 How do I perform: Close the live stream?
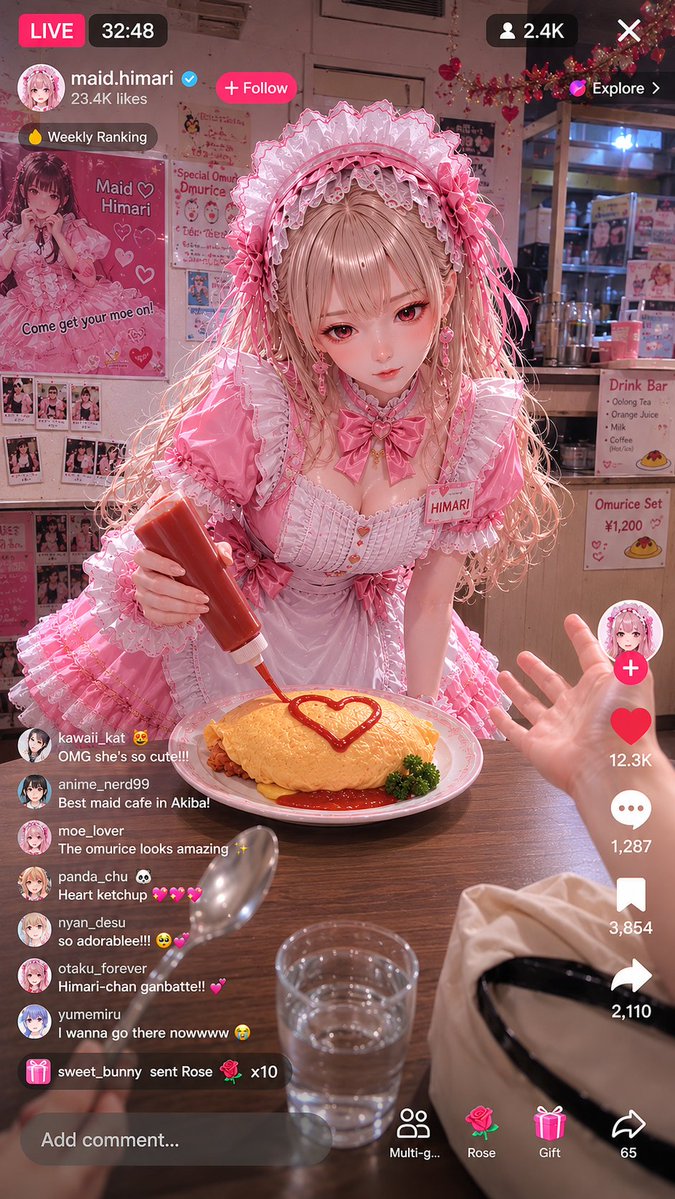(x=628, y=31)
